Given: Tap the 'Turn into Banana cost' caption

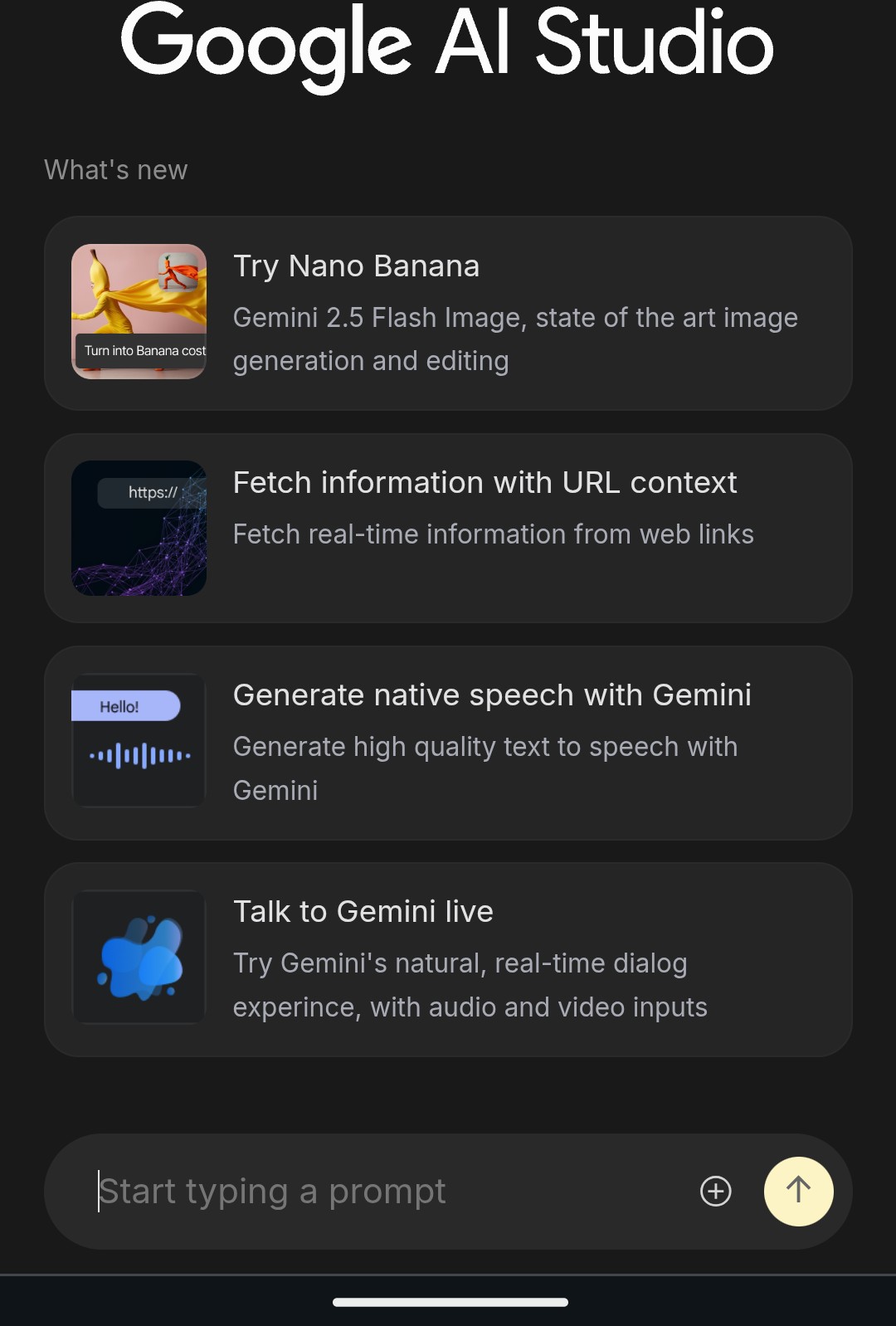Looking at the screenshot, I should [x=145, y=350].
